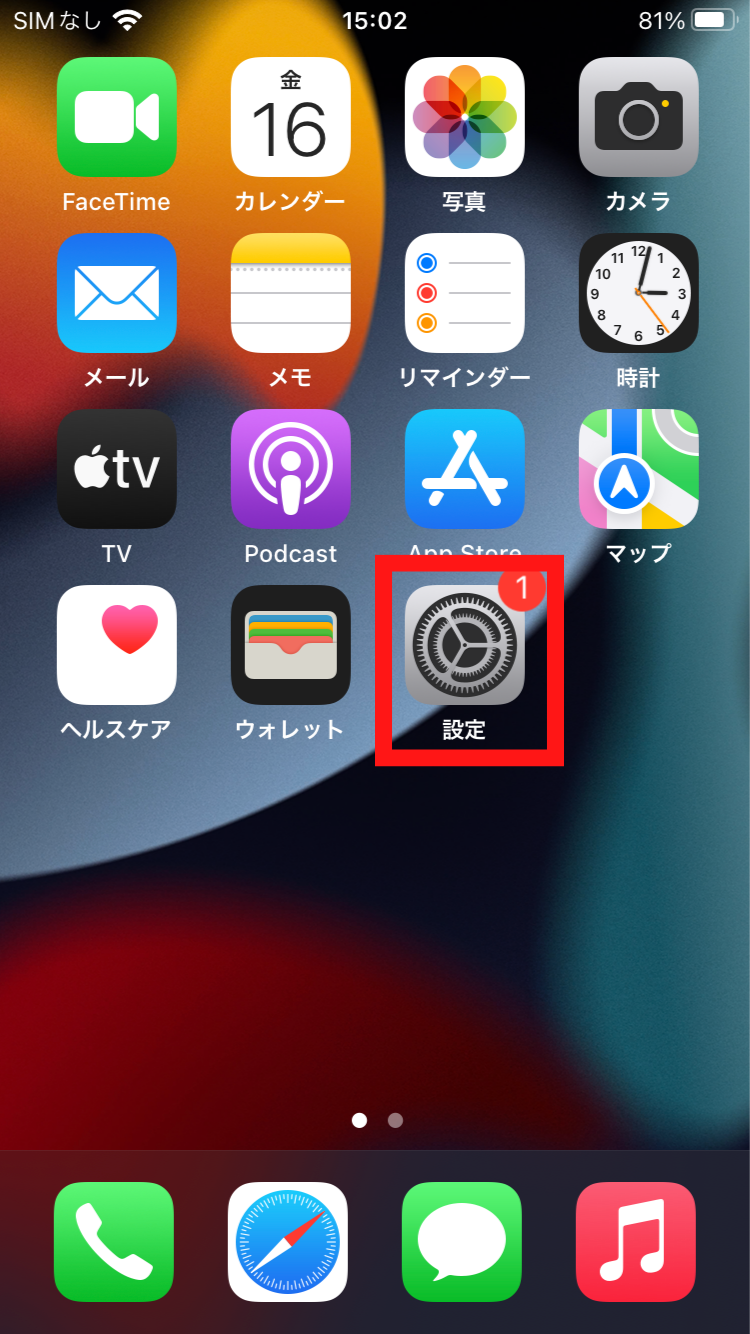The width and height of the screenshot is (750, 1334).
Task: Launch the Podcast app
Action: [290, 469]
